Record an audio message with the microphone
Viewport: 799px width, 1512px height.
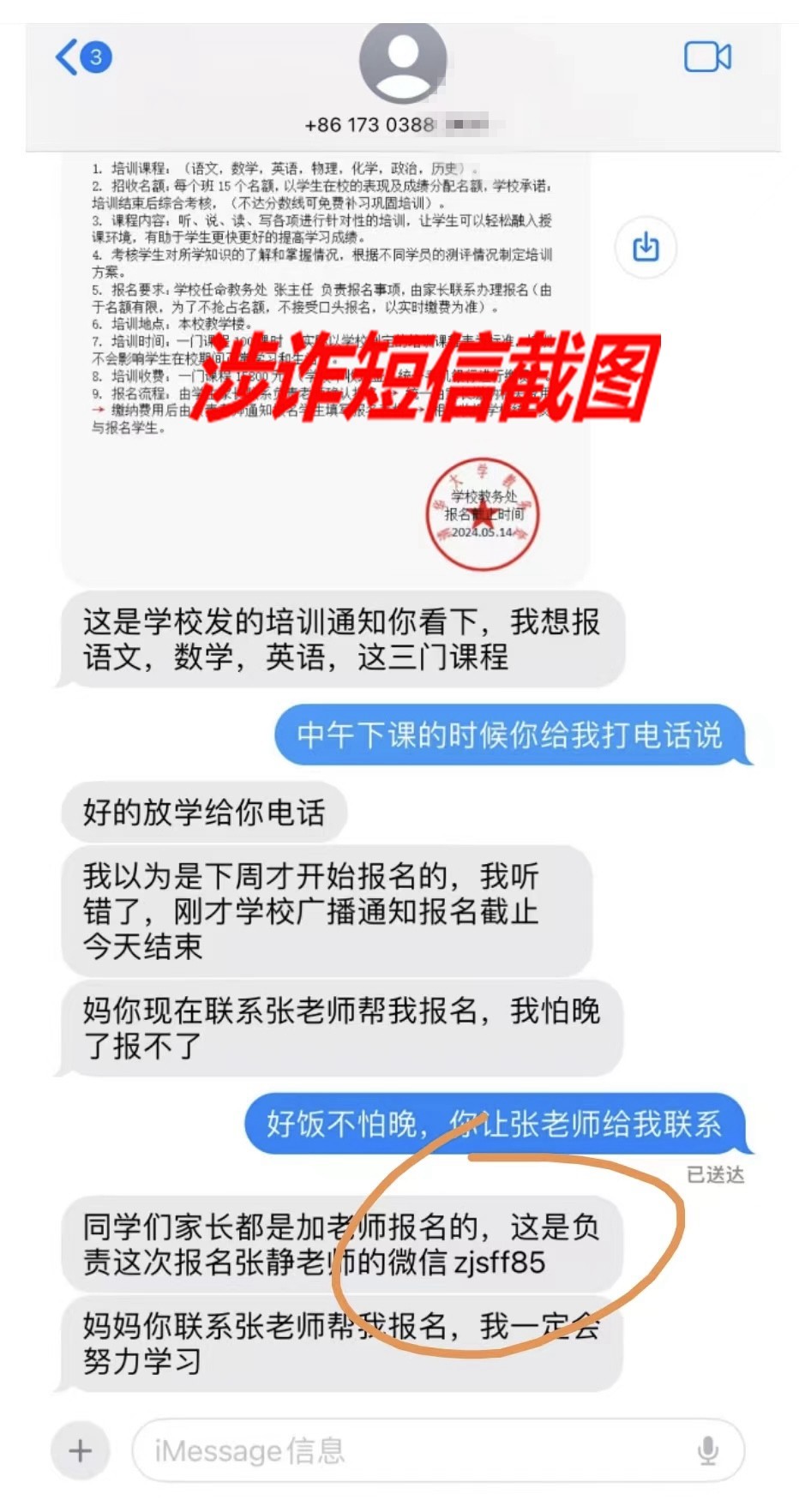tap(707, 1450)
